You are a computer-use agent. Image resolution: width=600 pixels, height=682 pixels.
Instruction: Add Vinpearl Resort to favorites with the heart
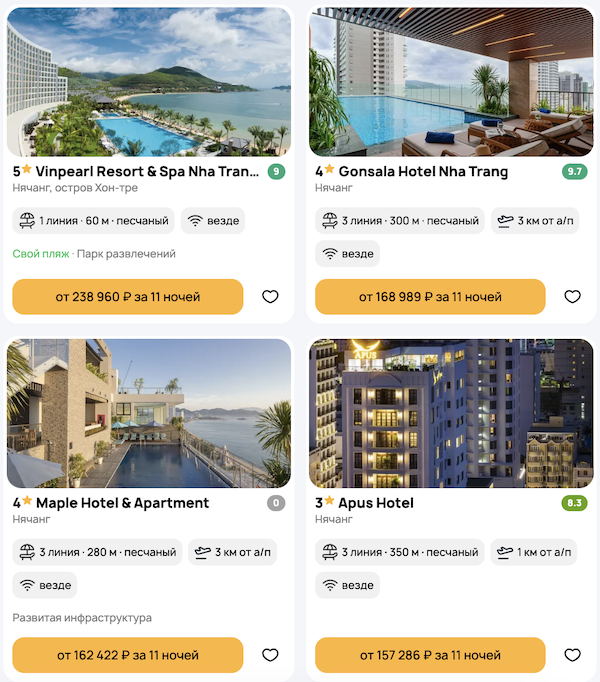click(270, 297)
